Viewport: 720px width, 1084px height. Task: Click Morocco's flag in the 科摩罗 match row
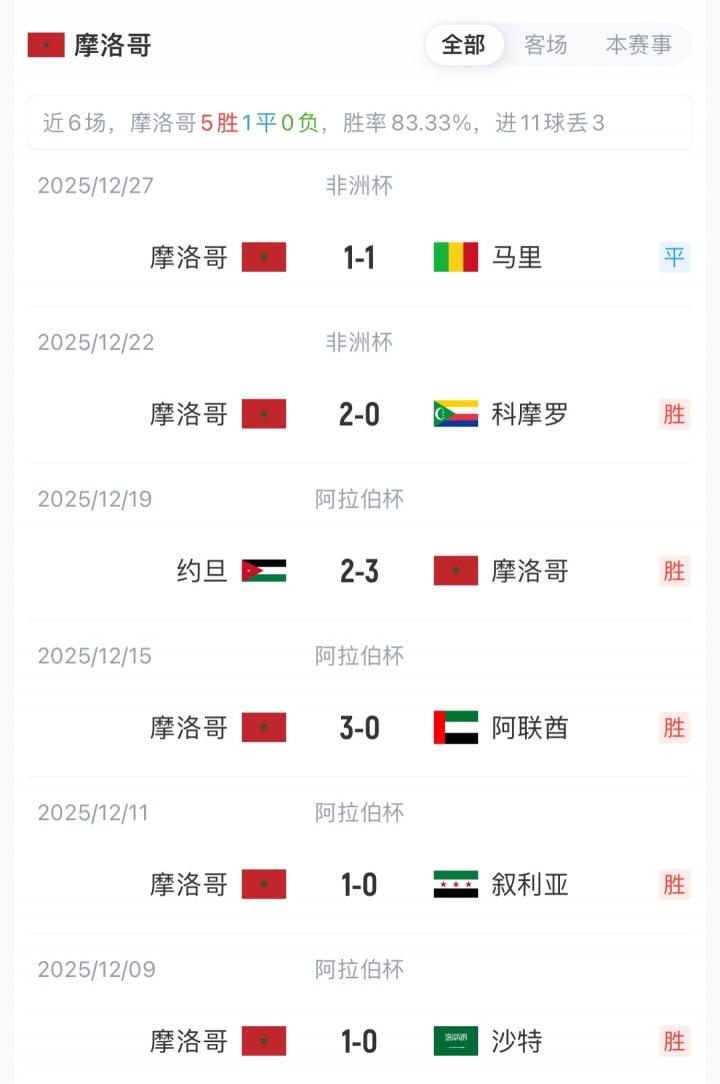264,414
